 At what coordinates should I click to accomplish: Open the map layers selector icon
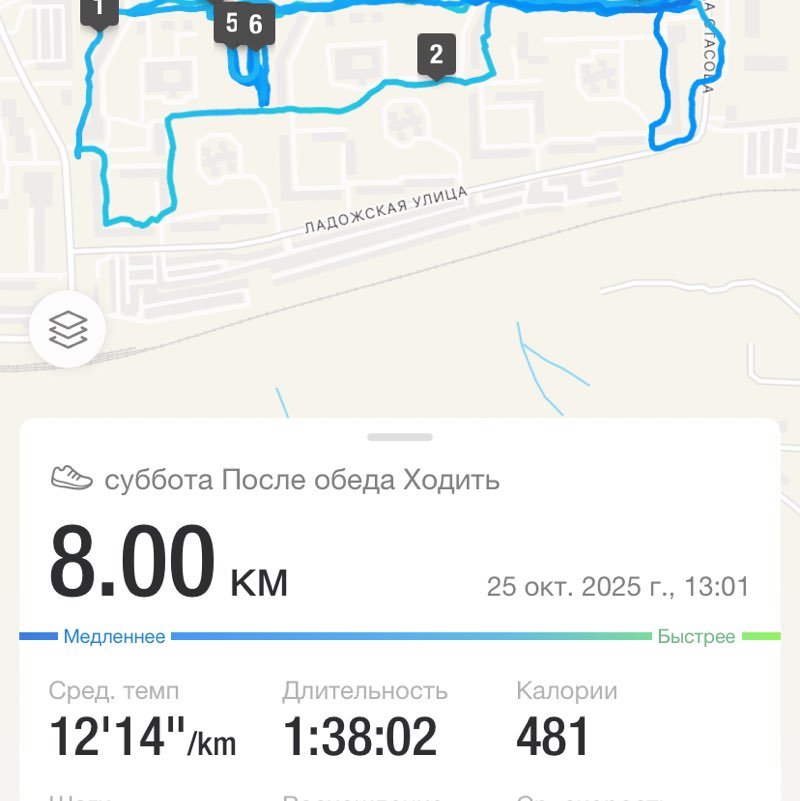(x=67, y=329)
